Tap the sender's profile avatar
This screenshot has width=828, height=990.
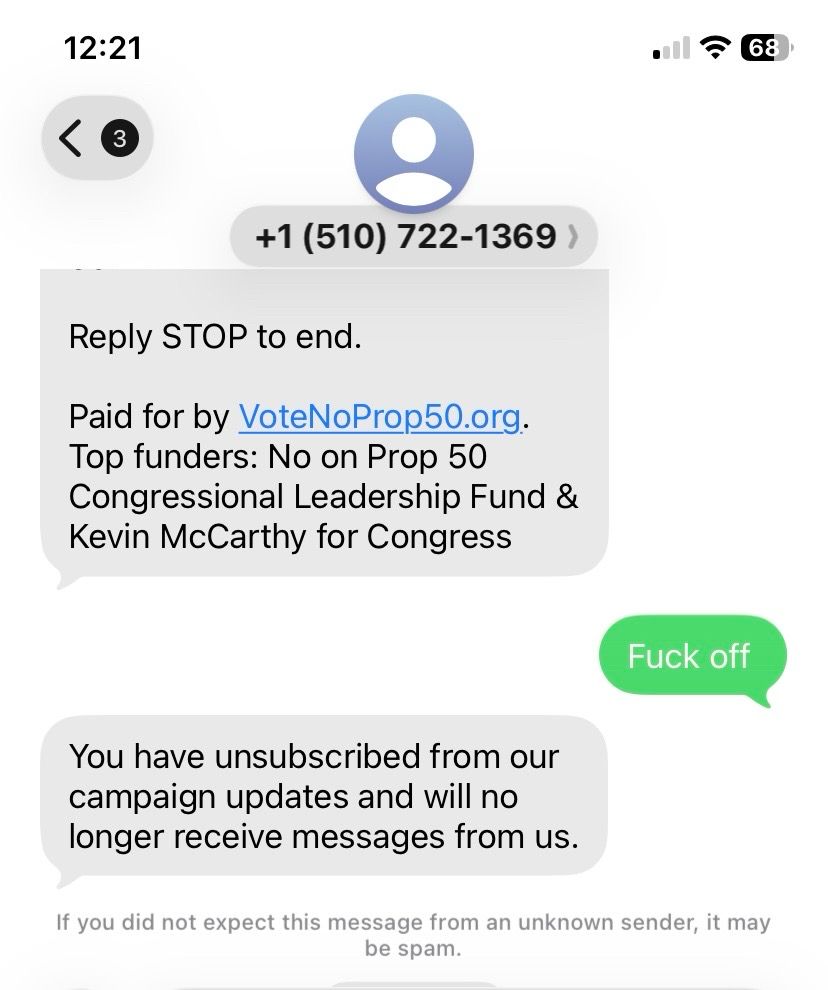pos(414,153)
